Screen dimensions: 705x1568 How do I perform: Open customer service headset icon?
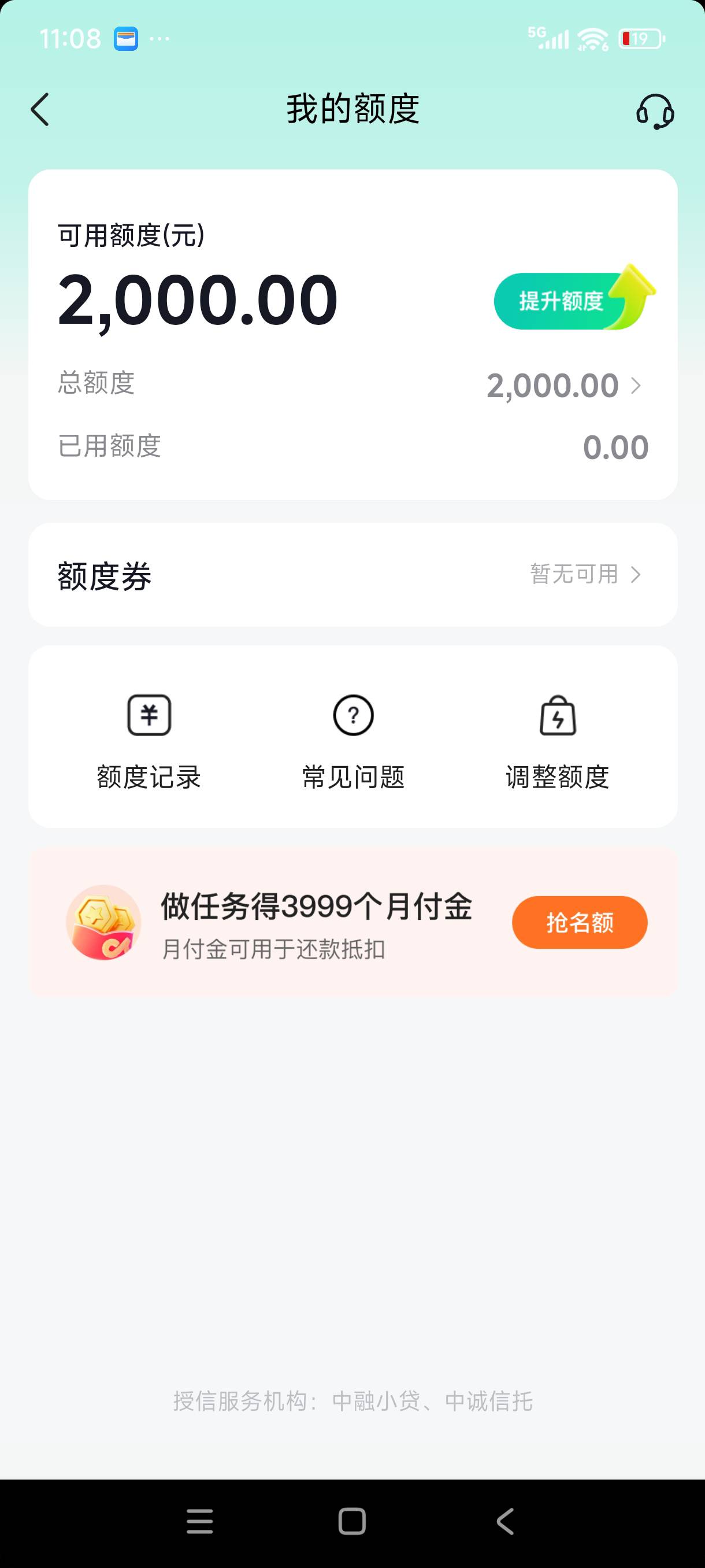coord(655,111)
